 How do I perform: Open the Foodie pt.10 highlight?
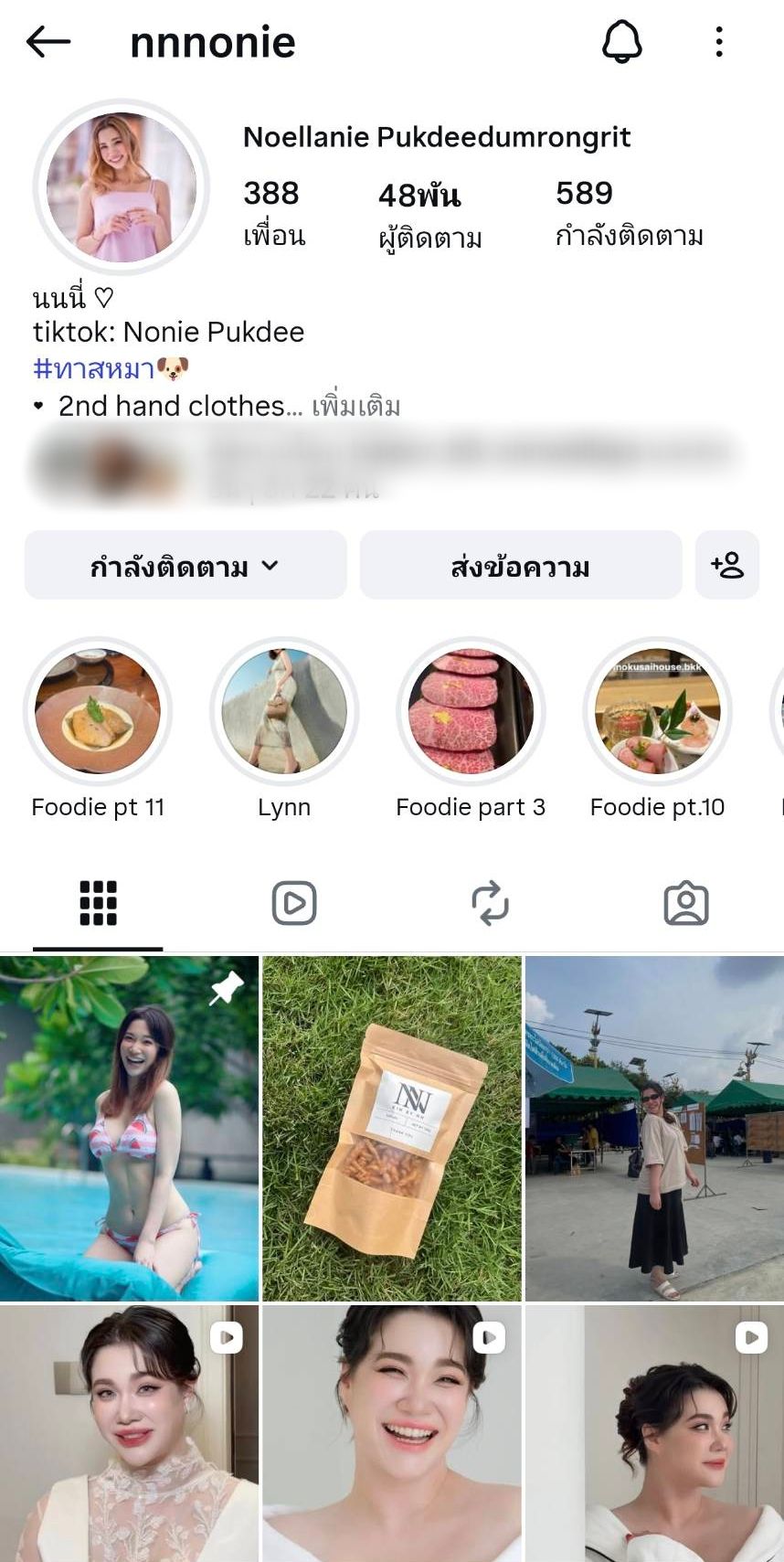tap(657, 711)
